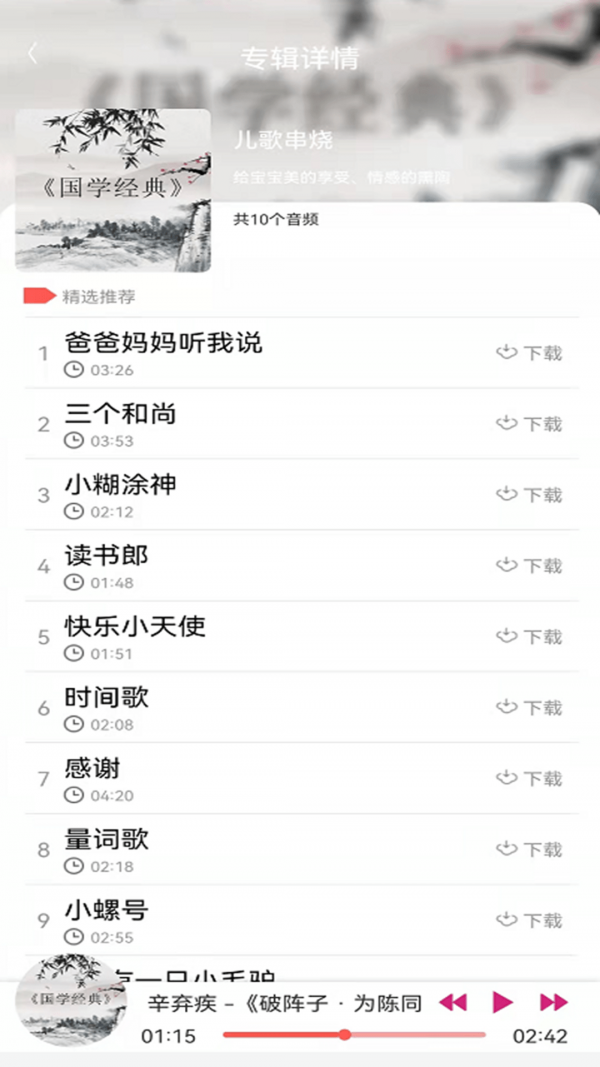Play the song 快乐小天使
The image size is (600, 1067).
pyautogui.click(x=135, y=627)
